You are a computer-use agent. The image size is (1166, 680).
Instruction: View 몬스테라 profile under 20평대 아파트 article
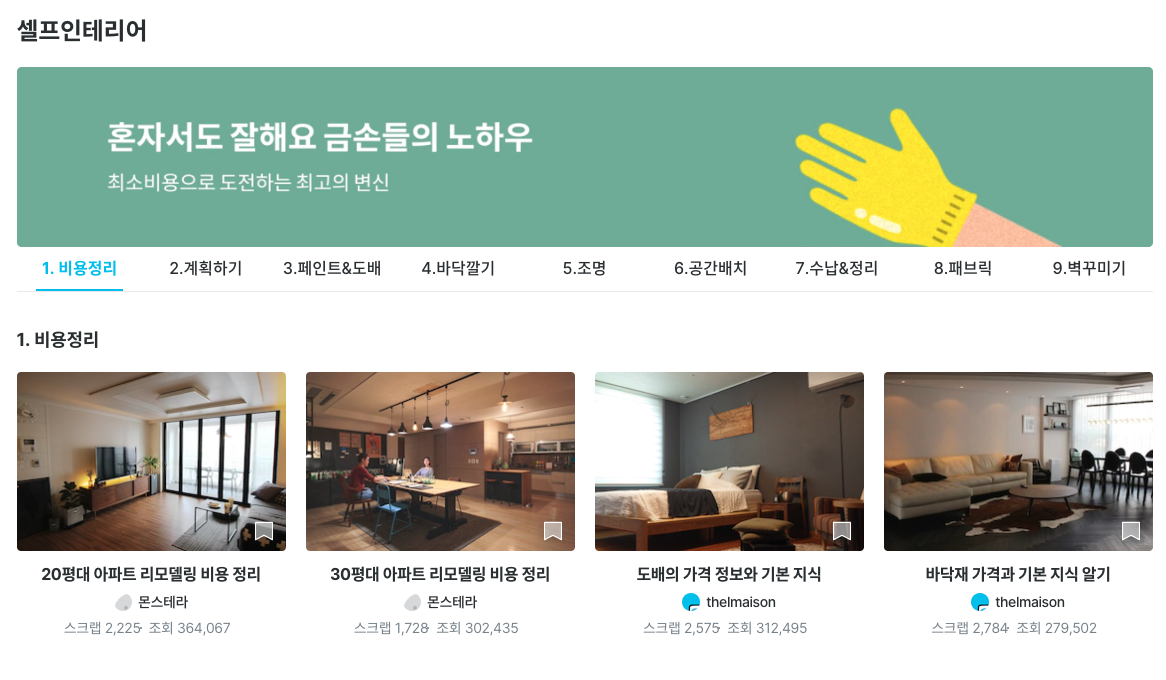point(152,602)
